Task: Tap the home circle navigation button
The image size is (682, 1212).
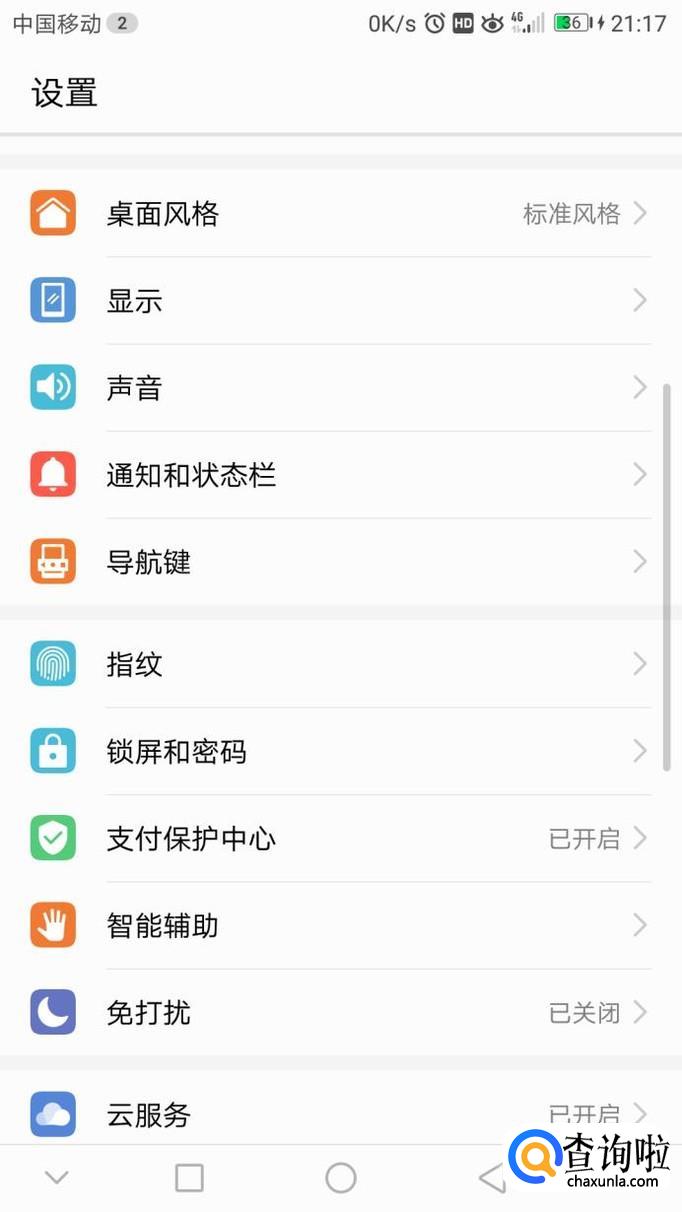Action: [341, 1178]
